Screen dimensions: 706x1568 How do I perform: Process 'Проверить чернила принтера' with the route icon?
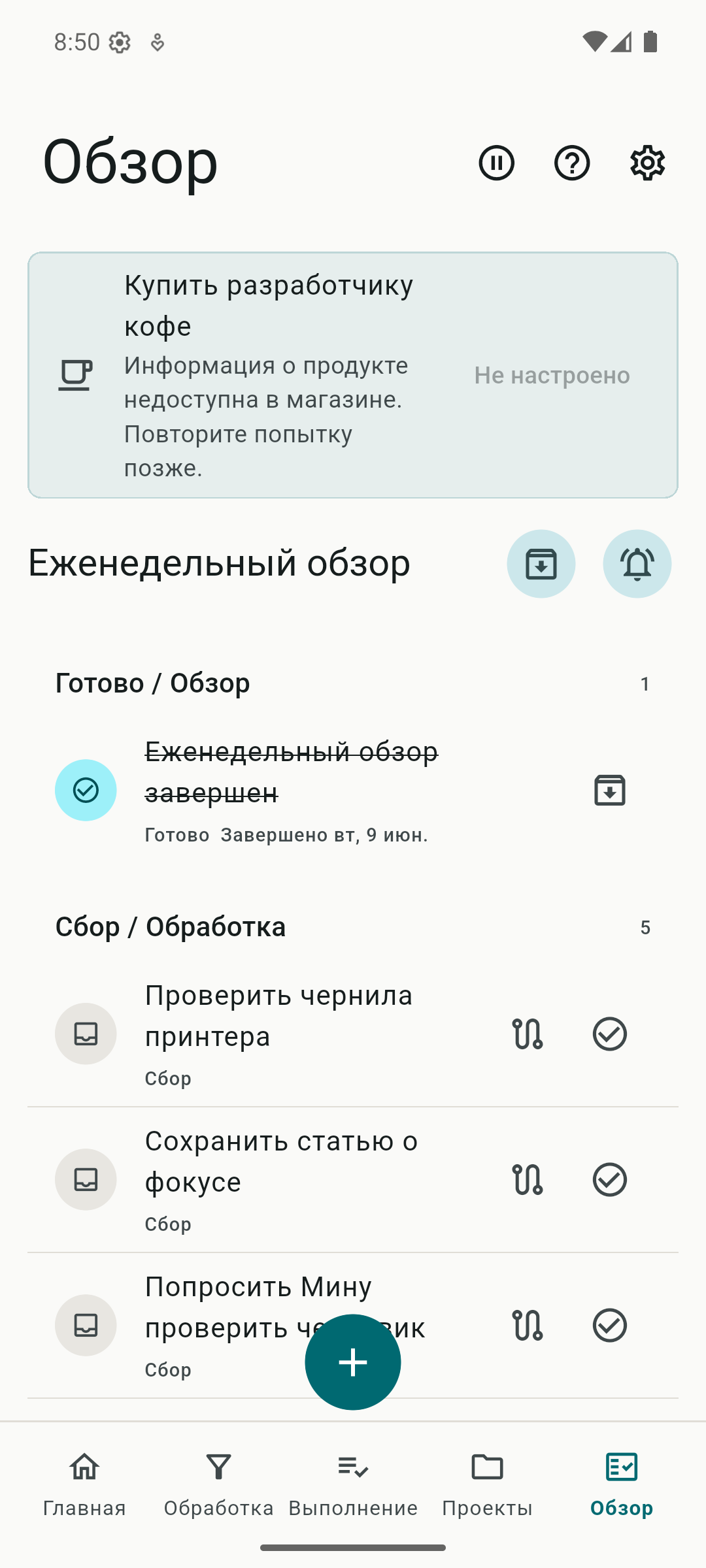528,1034
